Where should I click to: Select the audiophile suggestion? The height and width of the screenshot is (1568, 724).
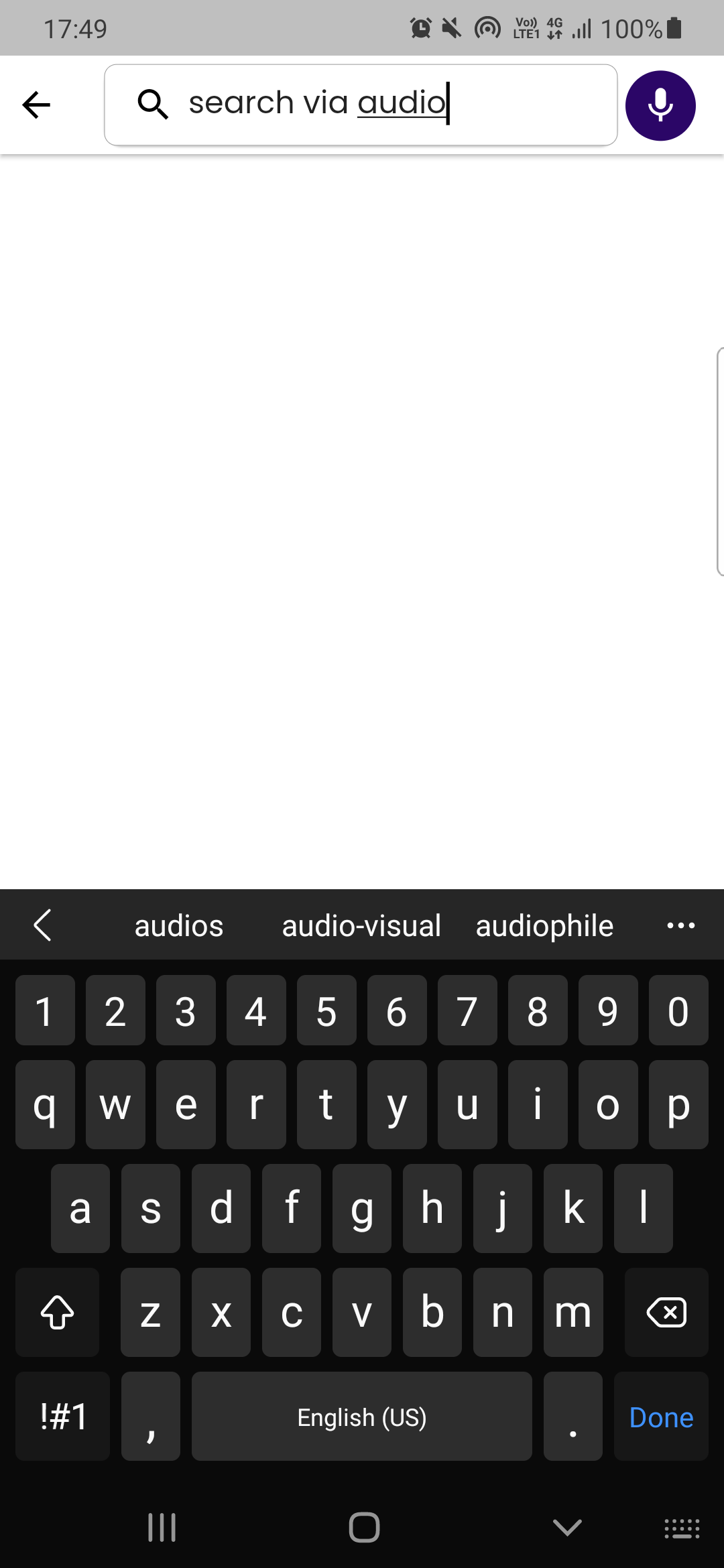544,925
